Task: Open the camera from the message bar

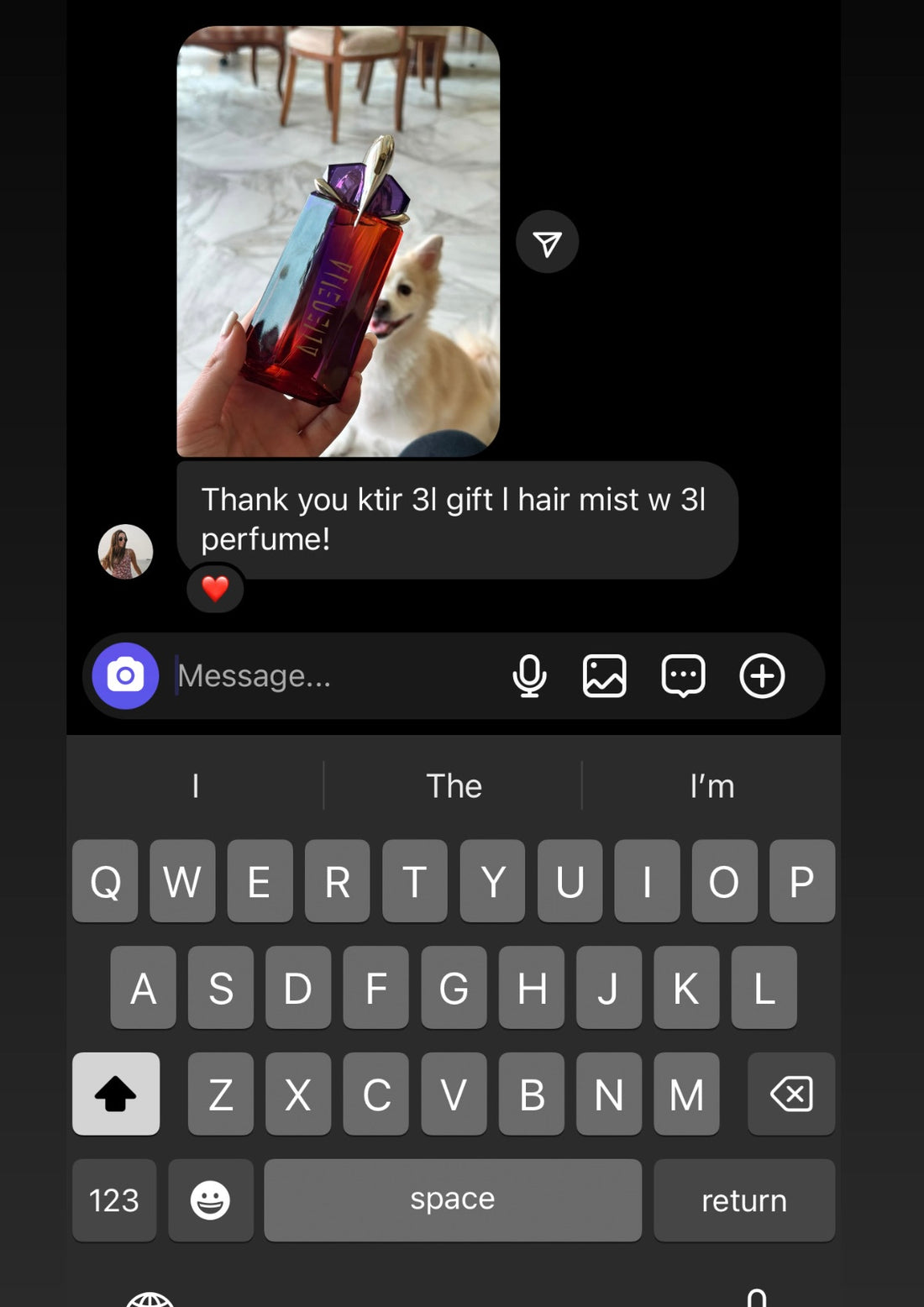Action: pyautogui.click(x=125, y=676)
